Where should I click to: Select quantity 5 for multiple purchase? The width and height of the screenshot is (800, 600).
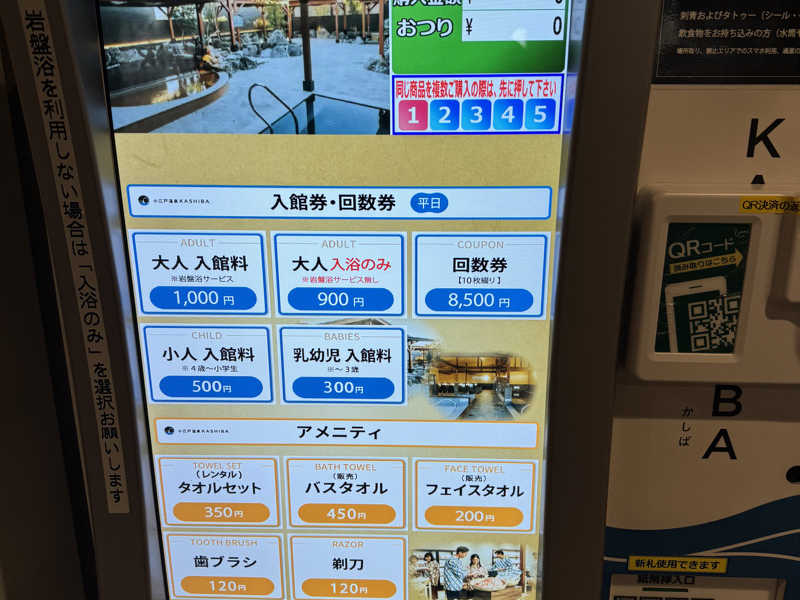(540, 115)
